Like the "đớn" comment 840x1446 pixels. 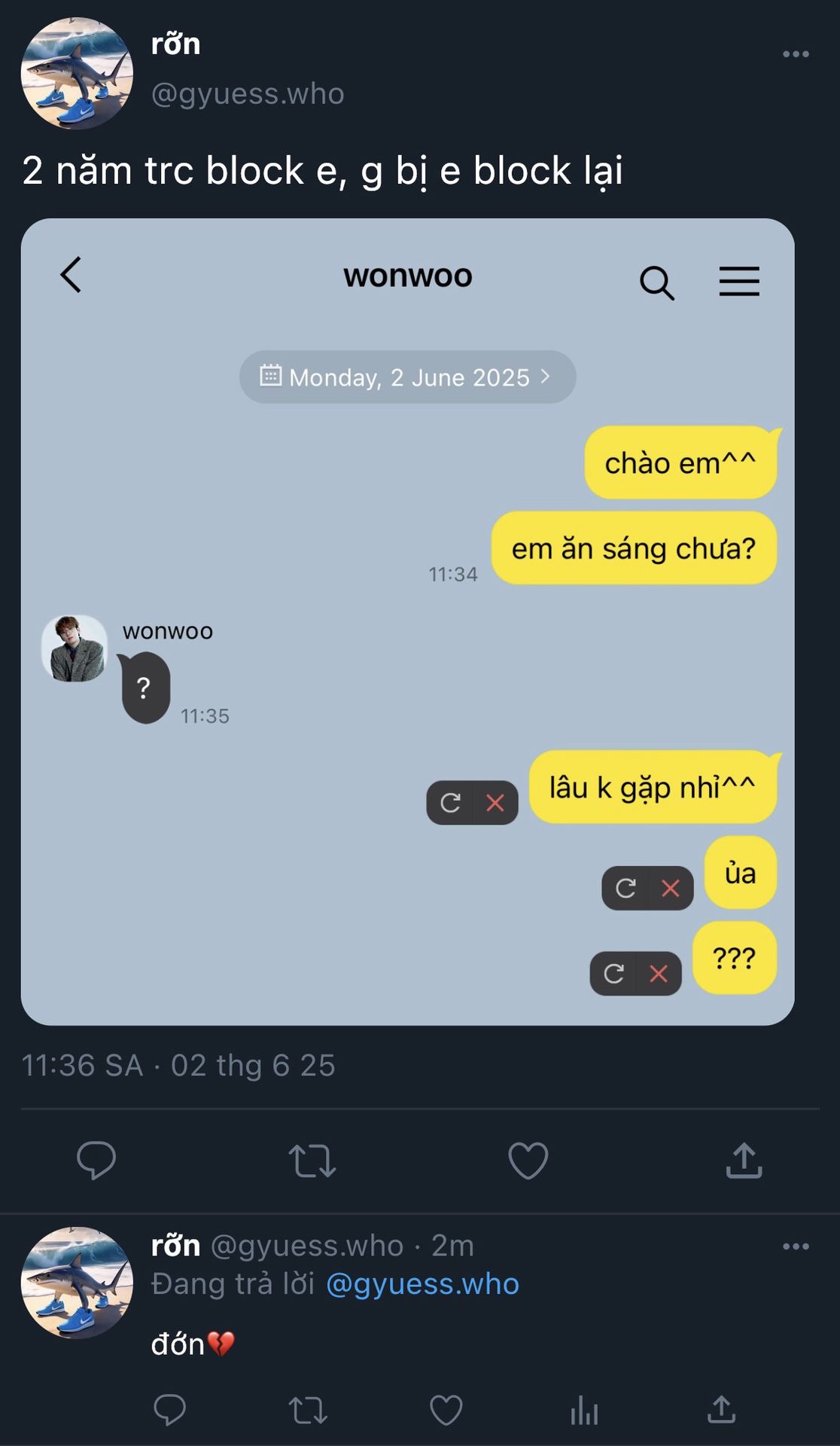pyautogui.click(x=446, y=1410)
